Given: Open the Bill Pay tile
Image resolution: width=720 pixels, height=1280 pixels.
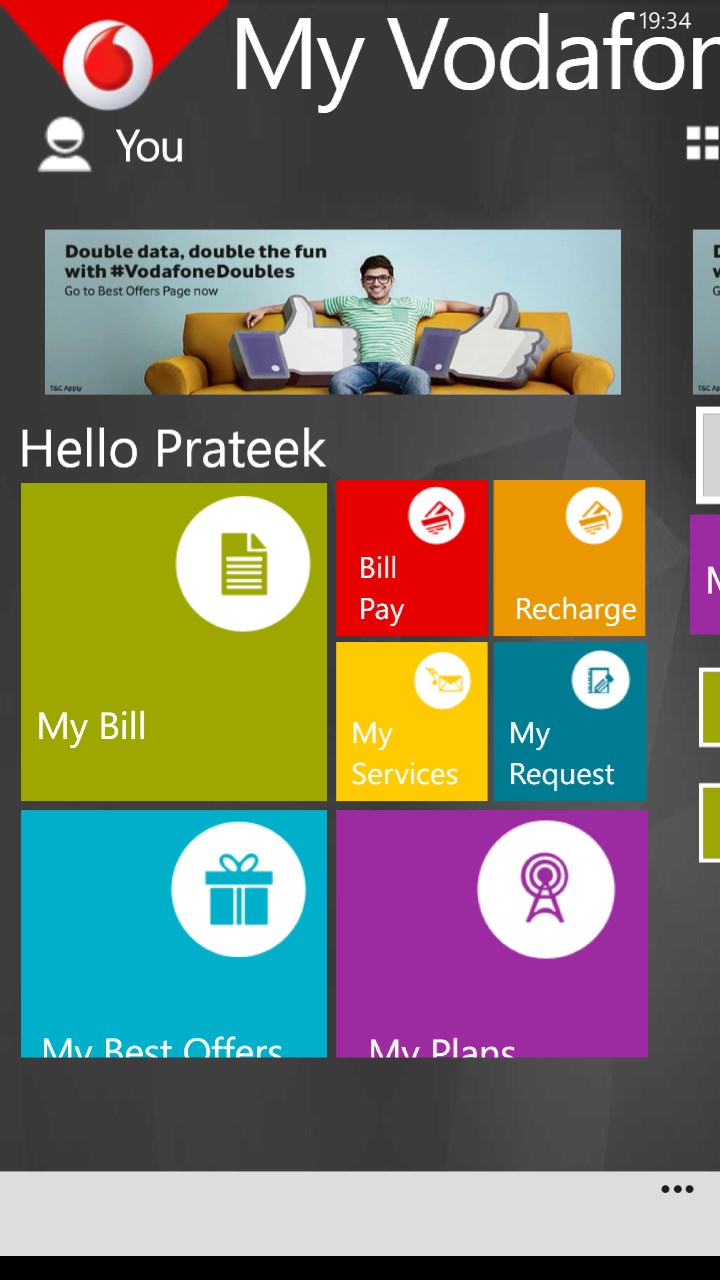Looking at the screenshot, I should tap(411, 558).
